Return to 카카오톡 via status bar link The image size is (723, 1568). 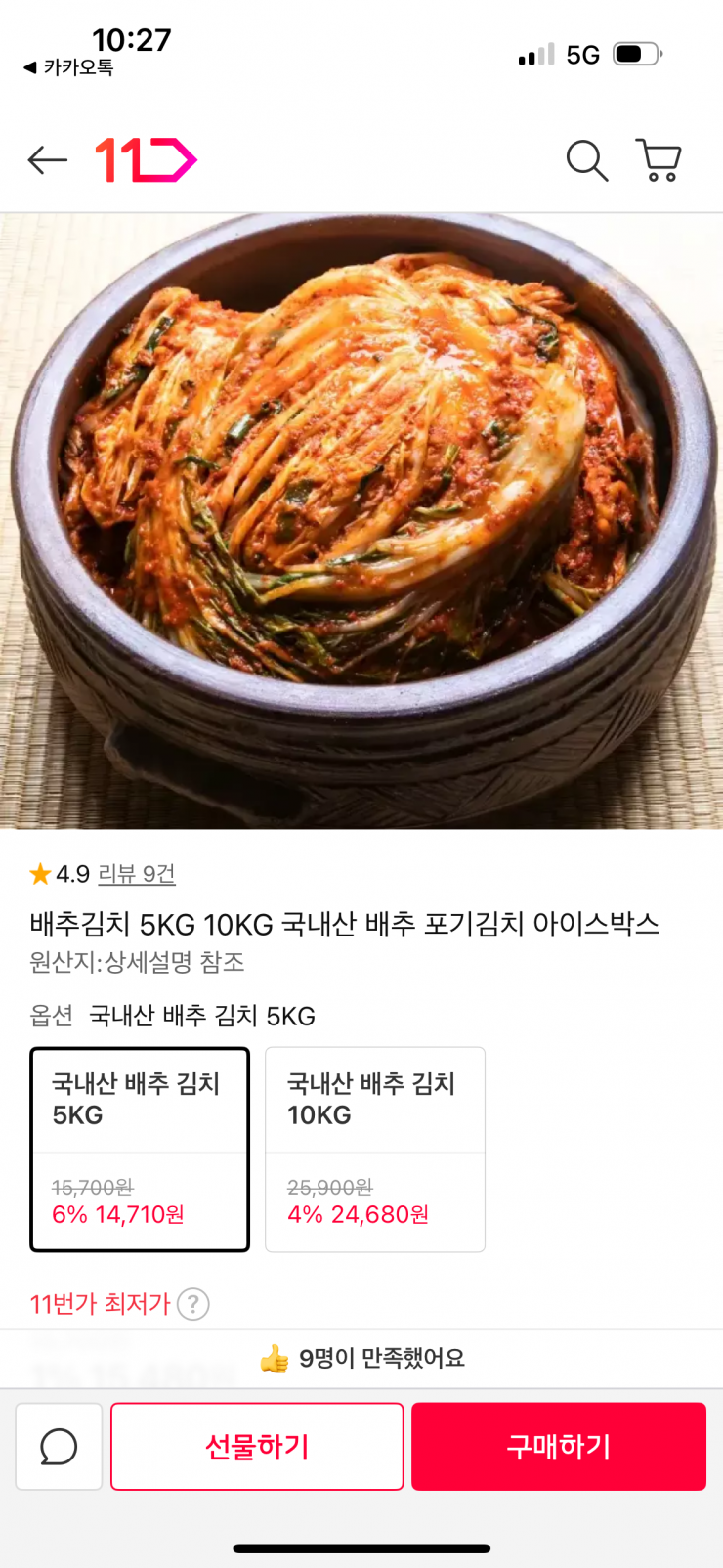point(68,70)
